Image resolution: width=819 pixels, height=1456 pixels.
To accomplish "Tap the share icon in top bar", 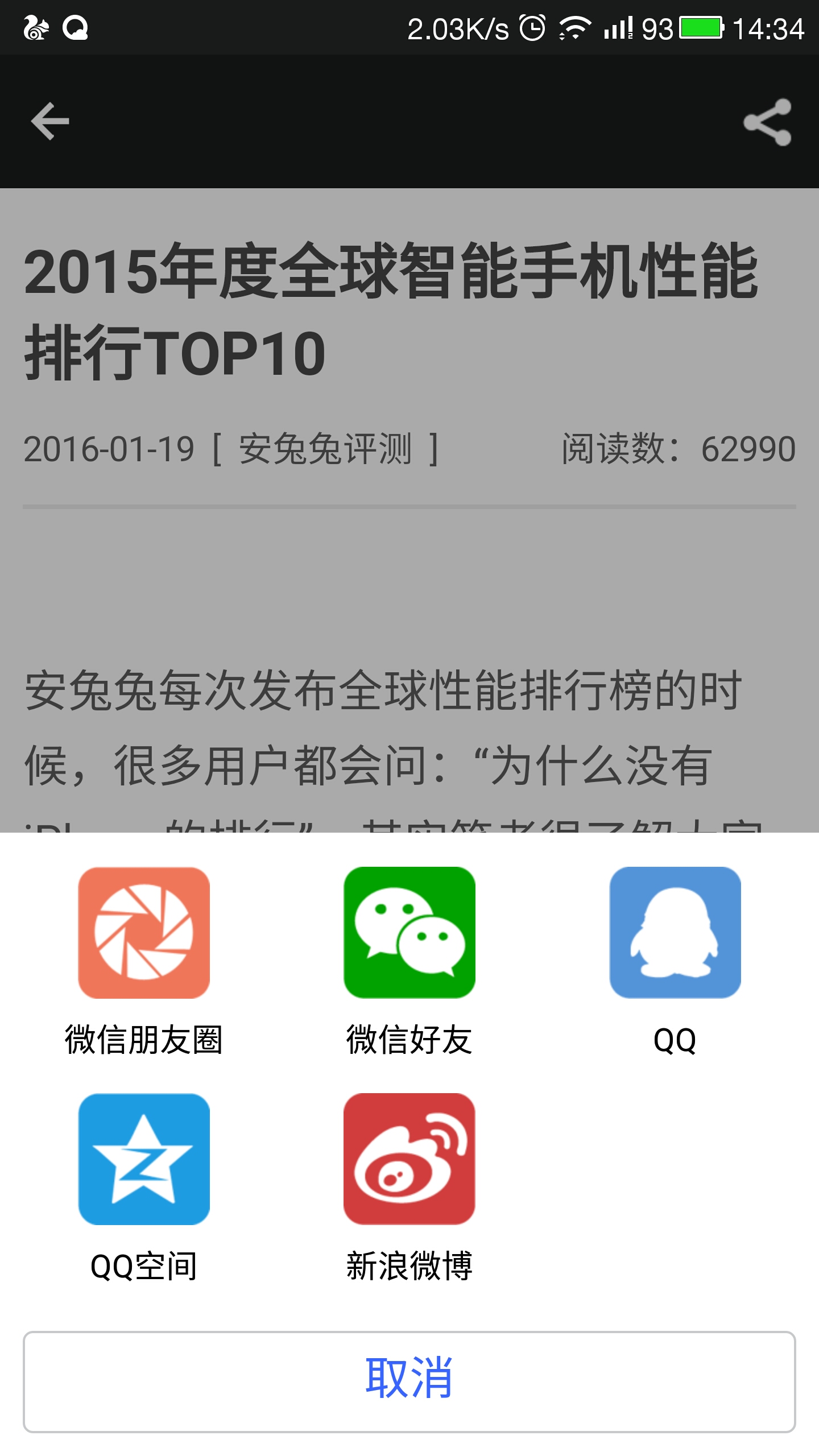I will 767,122.
